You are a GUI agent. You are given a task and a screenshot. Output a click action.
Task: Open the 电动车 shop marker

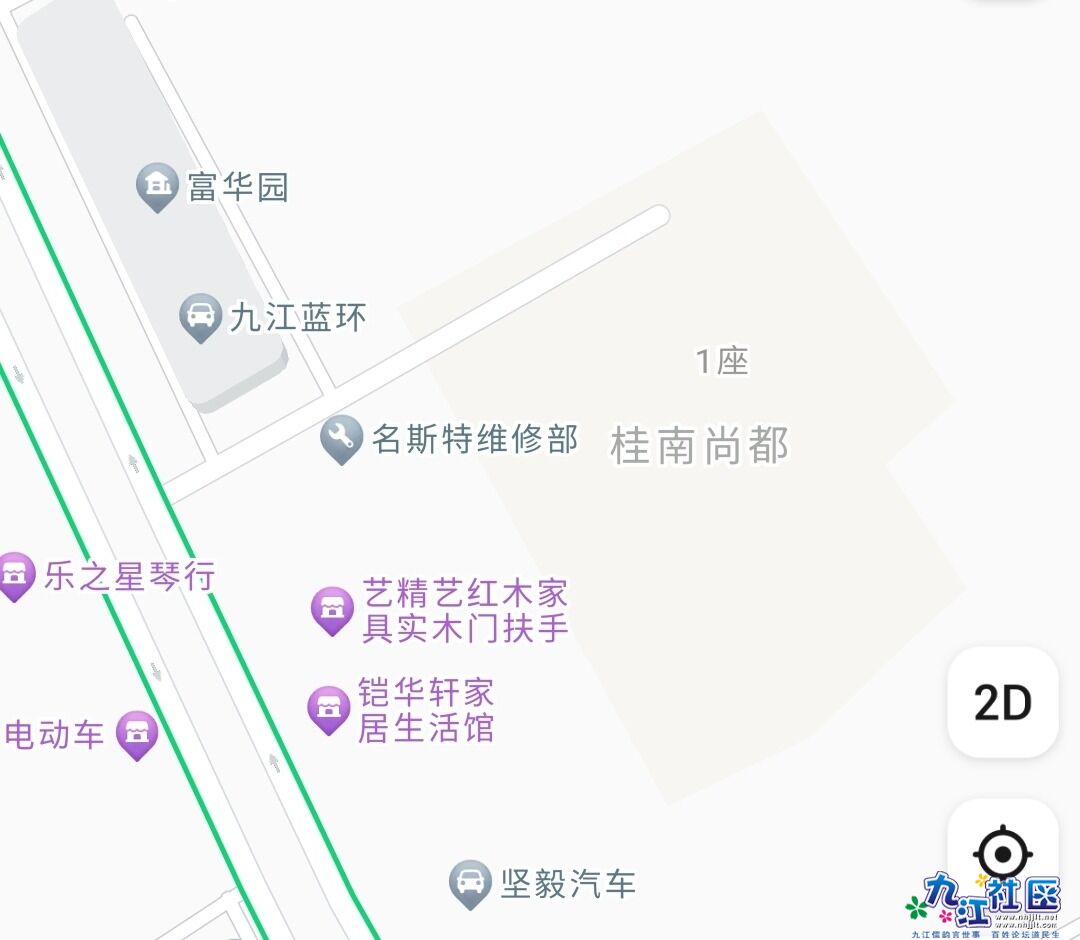pos(137,734)
